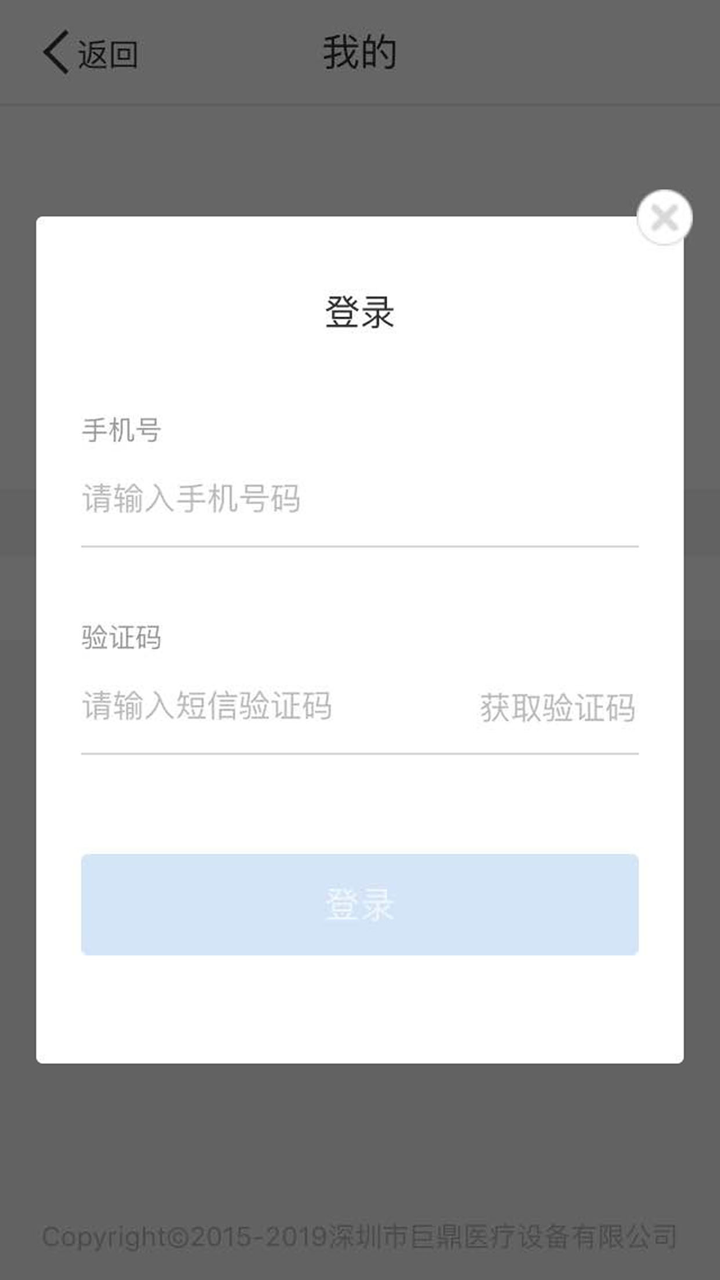Click the circular close icon at dialog corner
This screenshot has width=720, height=1280.
[663, 217]
